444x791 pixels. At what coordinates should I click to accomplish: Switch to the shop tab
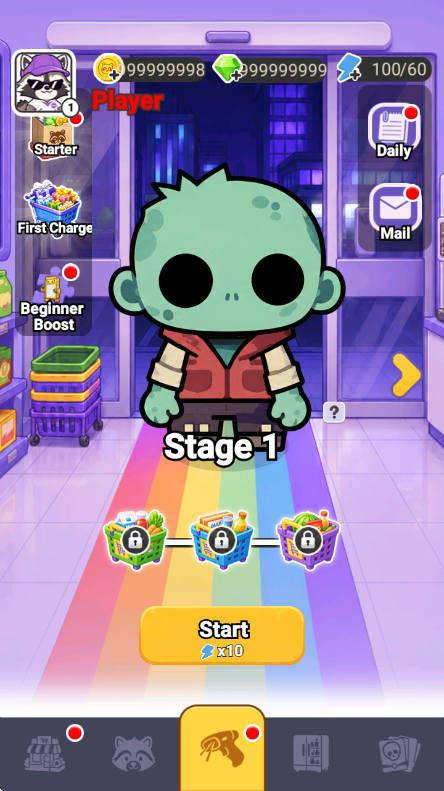(45, 754)
